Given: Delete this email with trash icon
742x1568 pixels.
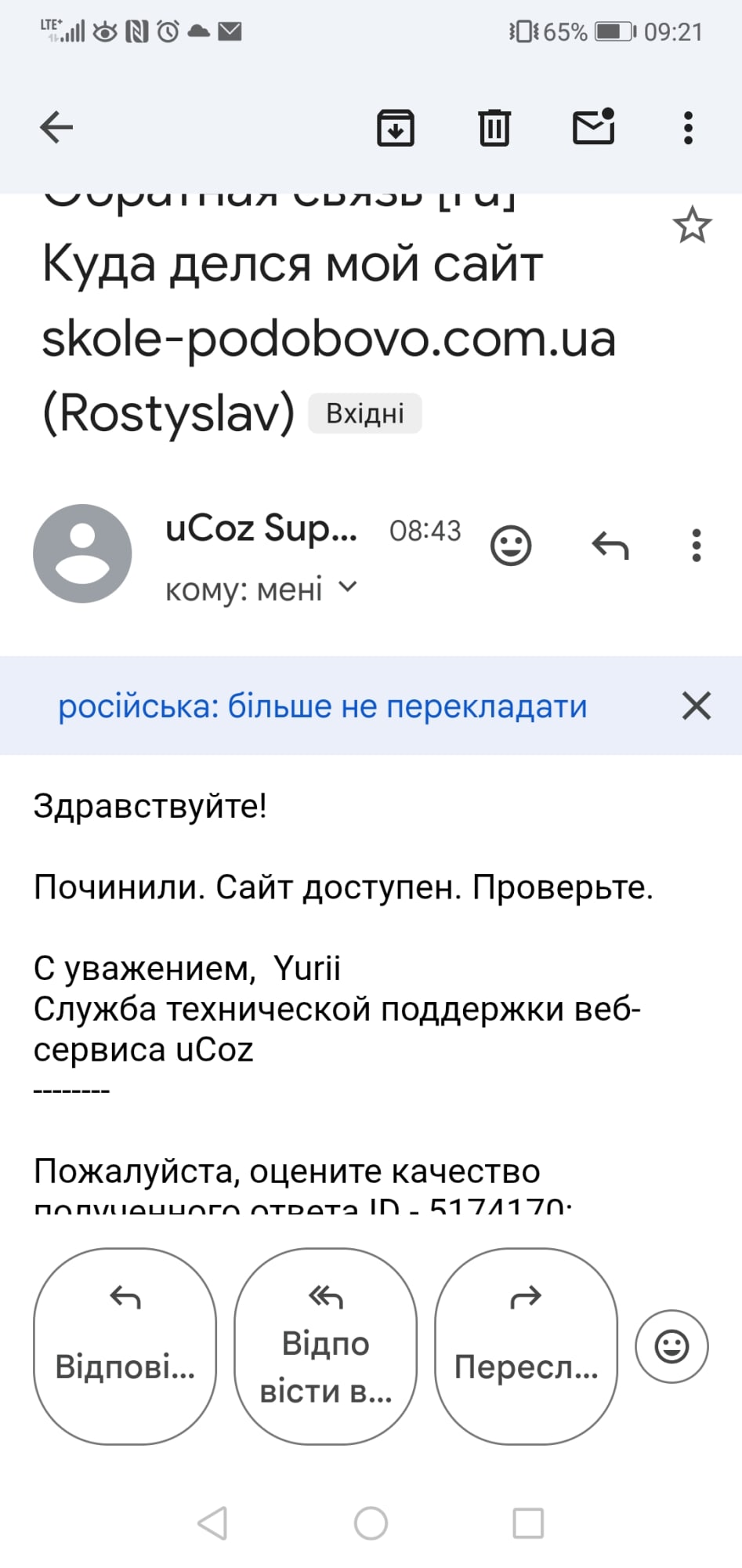Looking at the screenshot, I should click(x=494, y=128).
